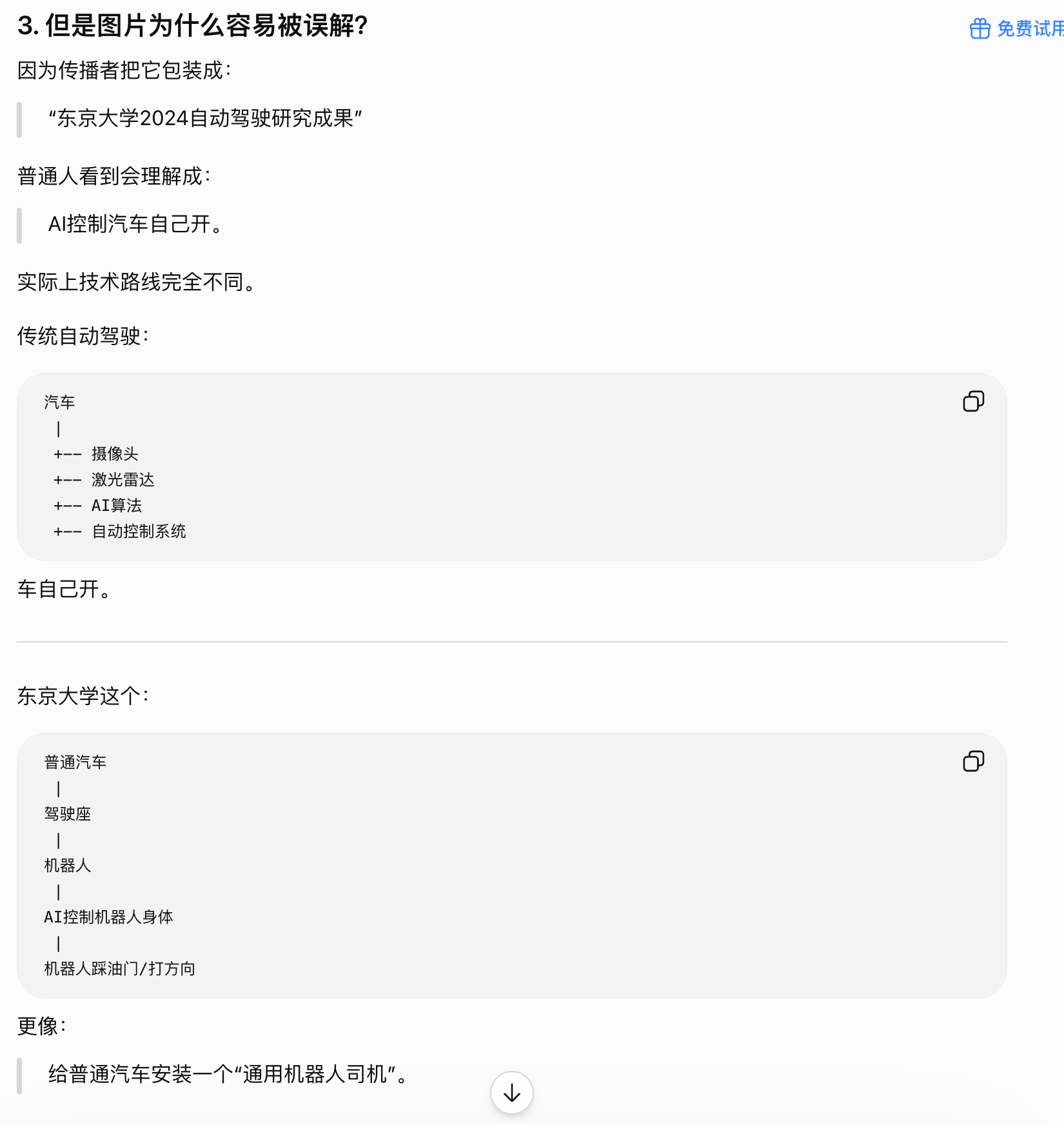Viewport: 1064px width, 1125px height.
Task: Tap the 免费试用 gift button
Action: pyautogui.click(x=1016, y=28)
